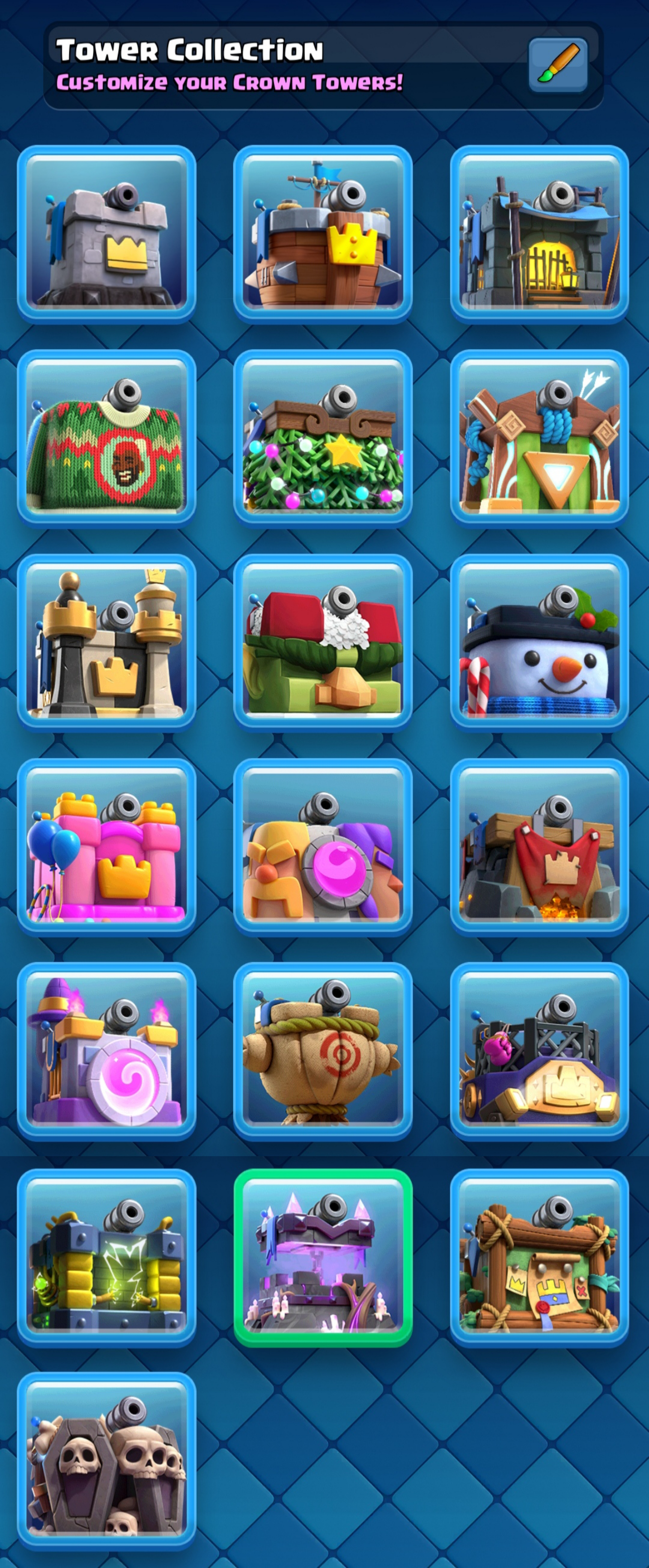Select the skull and coffin tower
The height and width of the screenshot is (1568, 649).
coord(106,1461)
